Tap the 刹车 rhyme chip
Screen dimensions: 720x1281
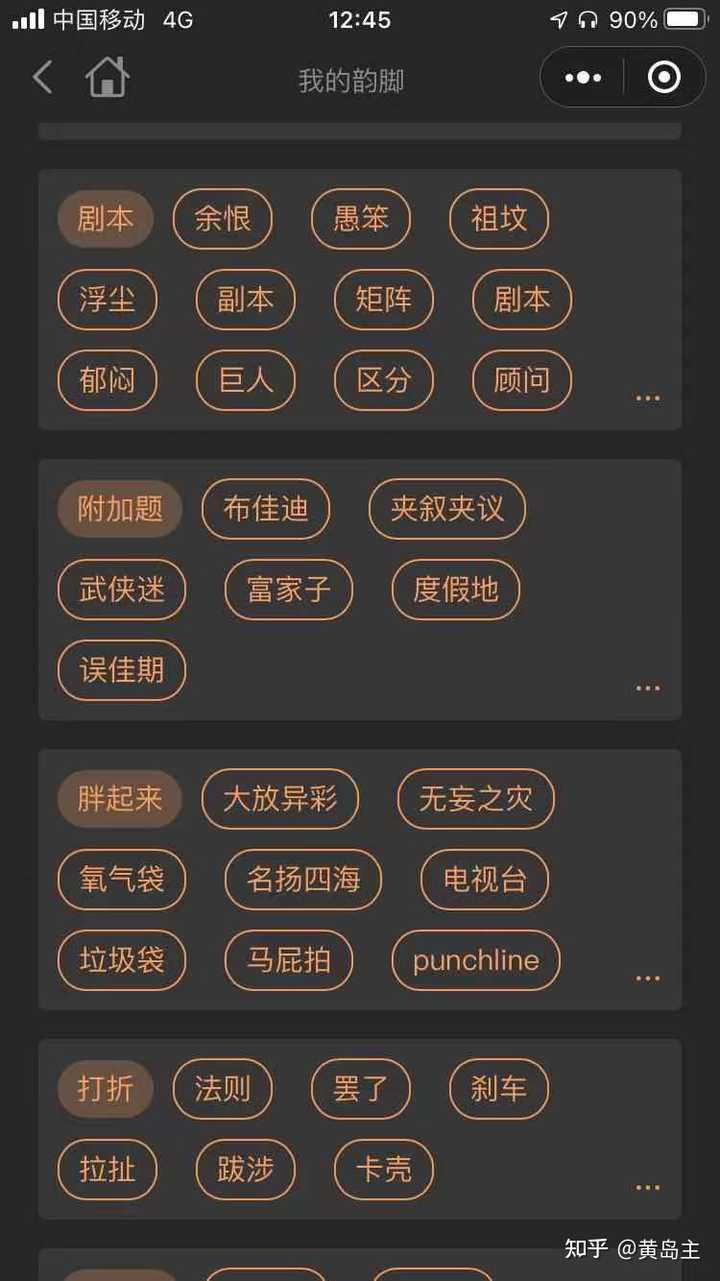498,1089
